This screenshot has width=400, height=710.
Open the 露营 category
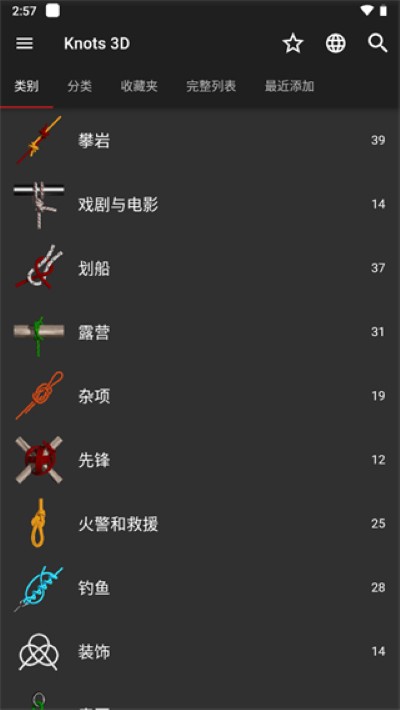coord(200,332)
